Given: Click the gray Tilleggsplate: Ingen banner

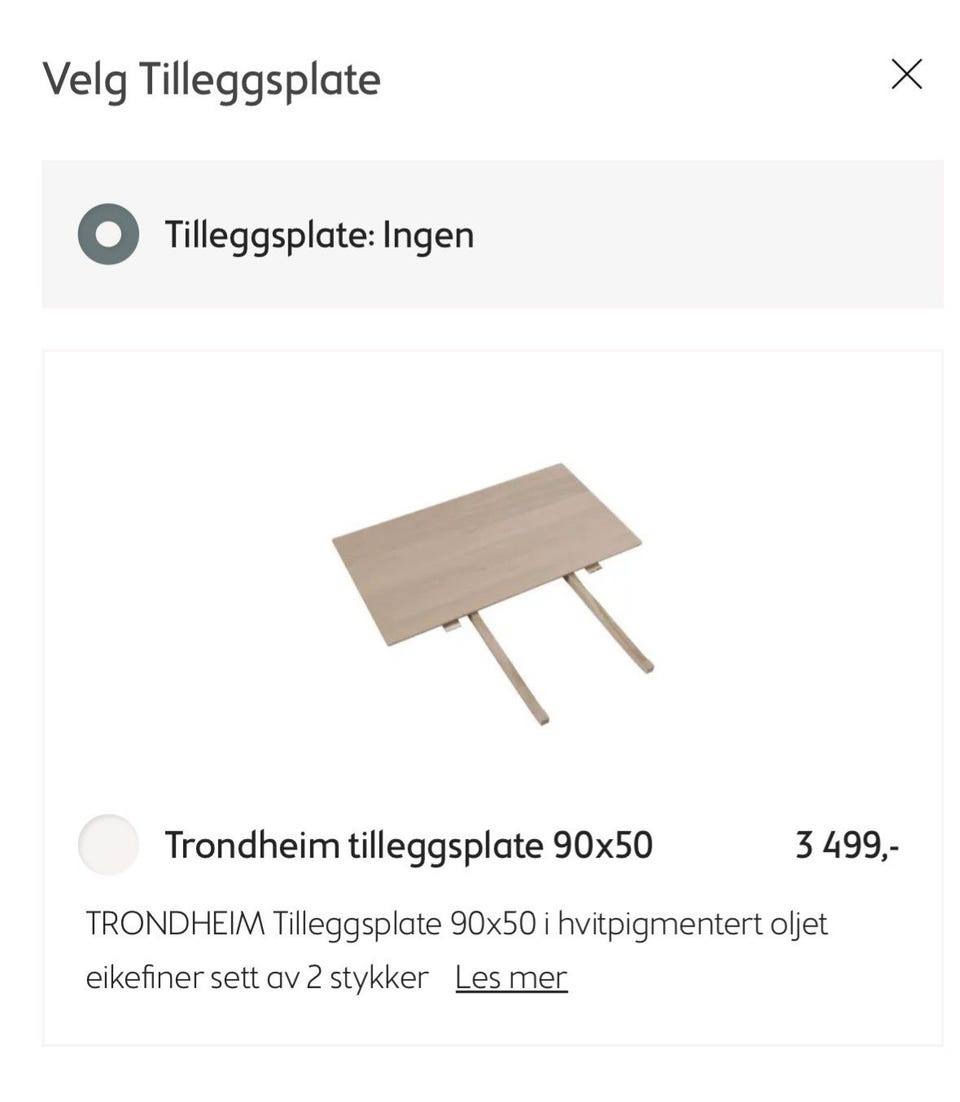Looking at the screenshot, I should 490,235.
